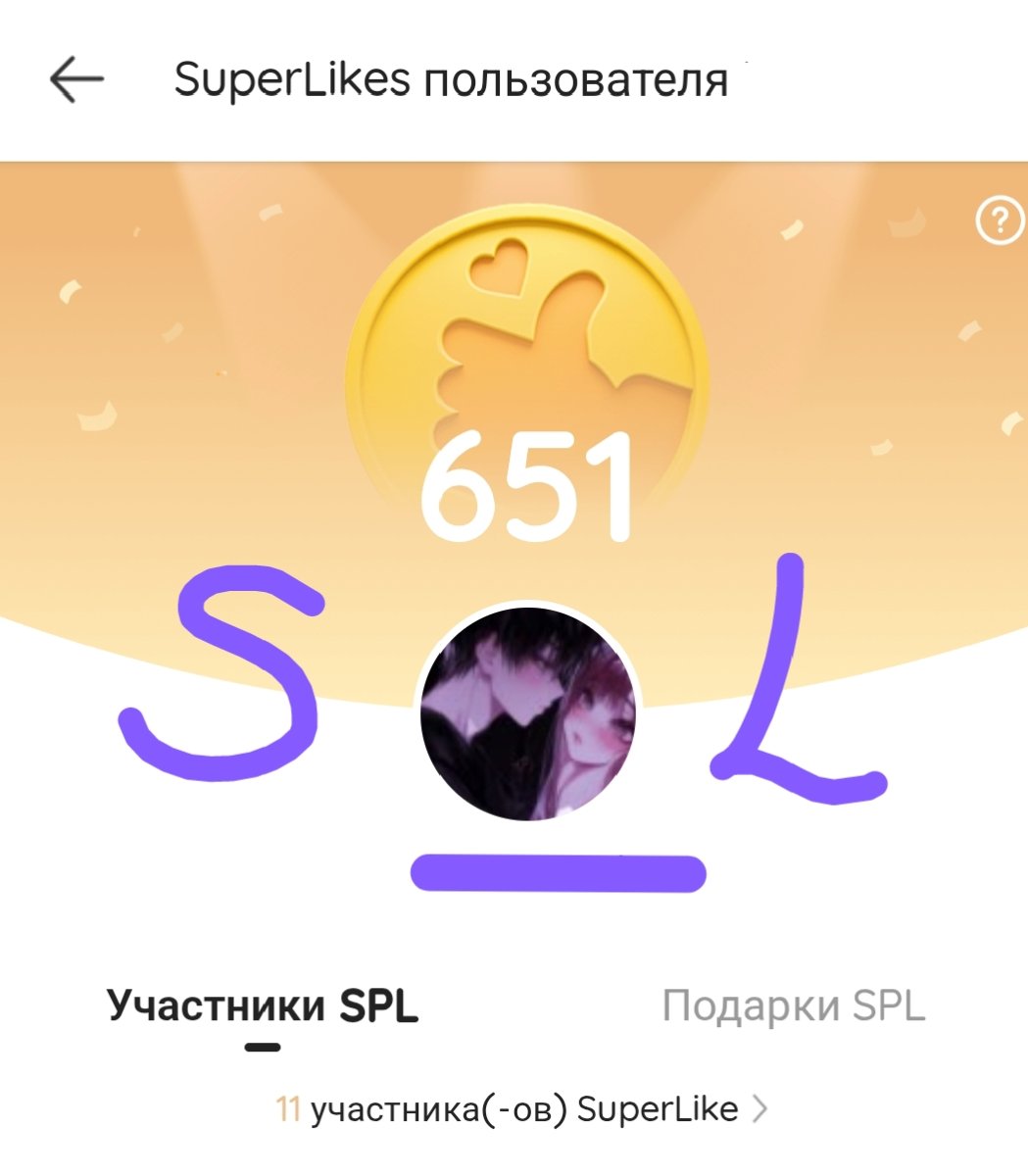Open the SuperLikes help question mark
Screen dimensions: 1028x1176
[x=999, y=222]
